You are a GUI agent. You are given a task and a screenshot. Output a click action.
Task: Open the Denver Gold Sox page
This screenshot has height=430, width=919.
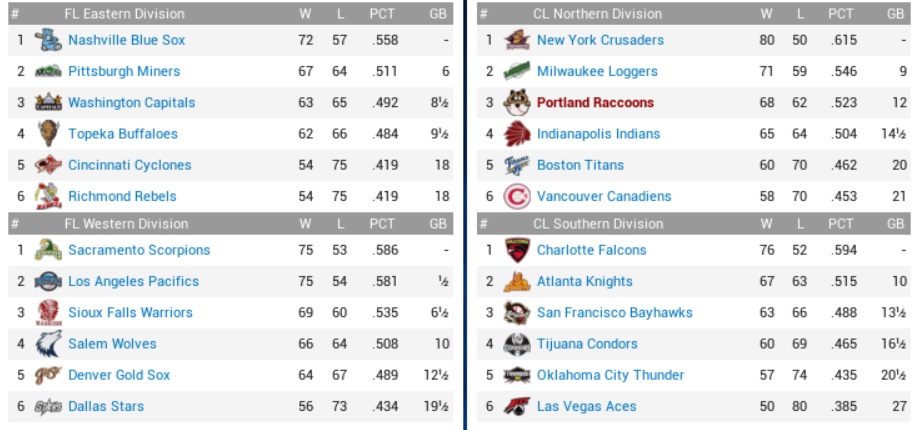tap(119, 375)
